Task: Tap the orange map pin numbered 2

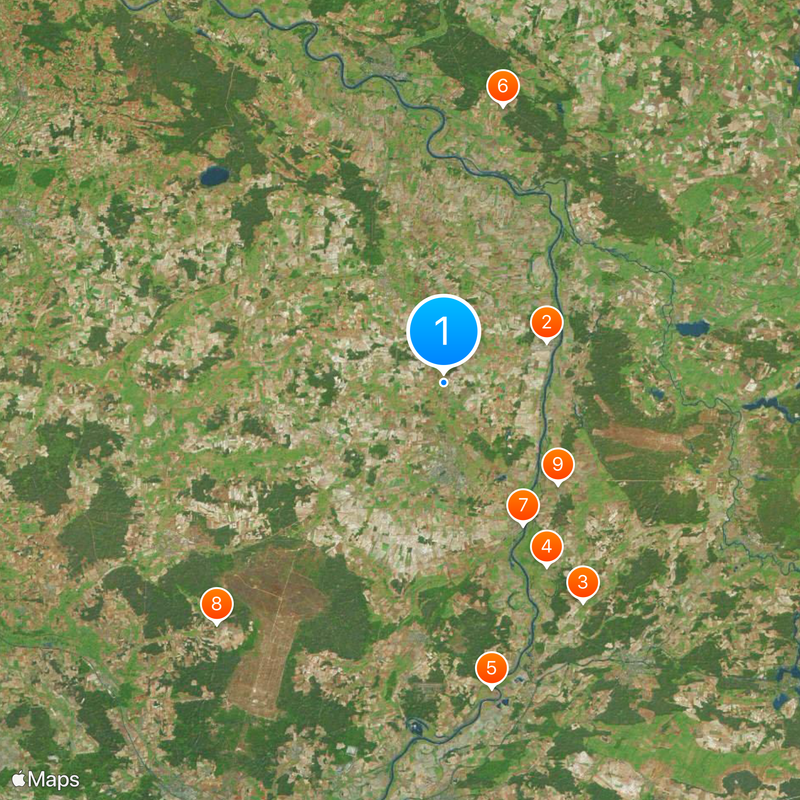Action: pyautogui.click(x=546, y=323)
